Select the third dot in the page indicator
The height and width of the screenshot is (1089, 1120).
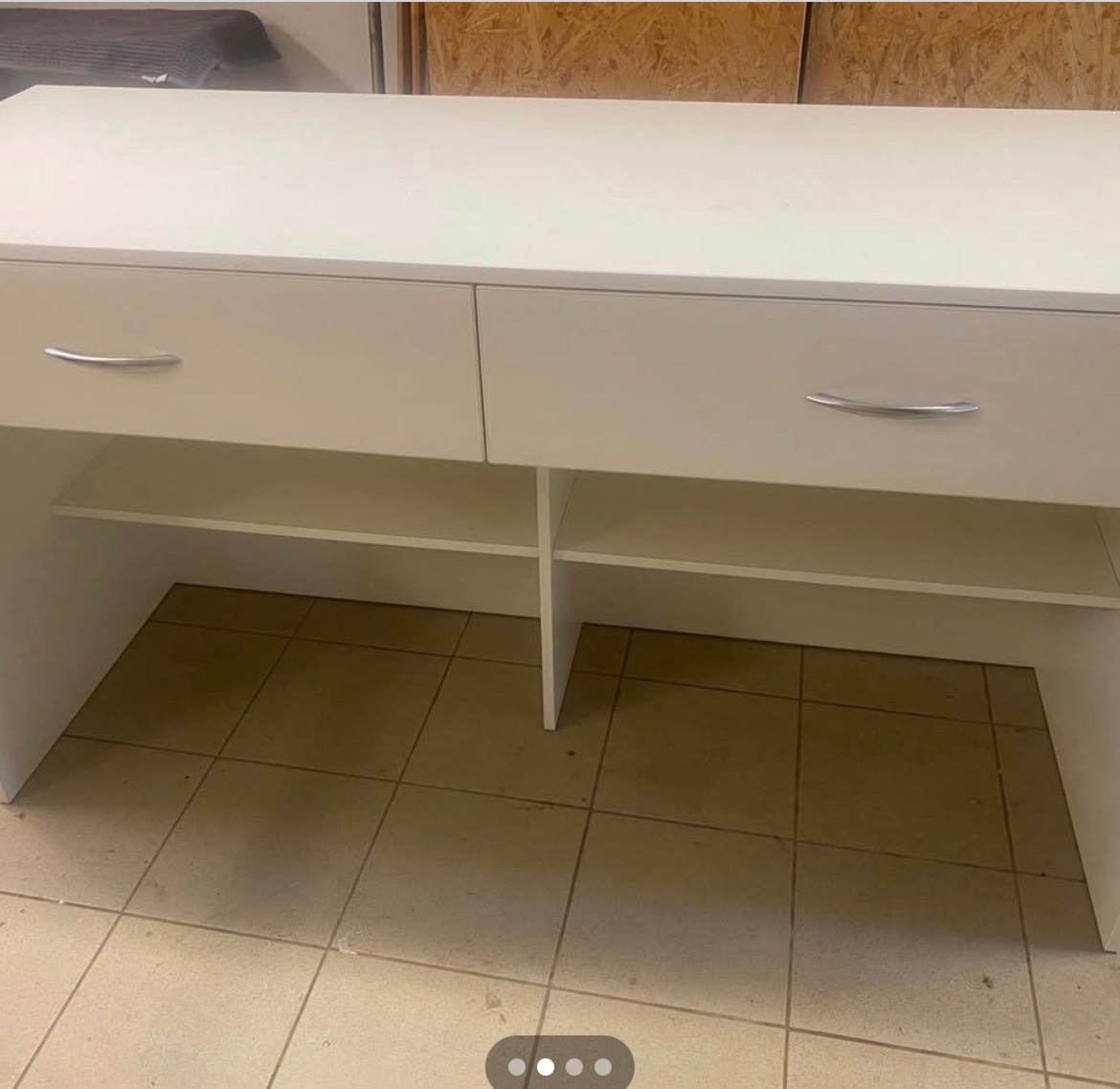(574, 1066)
